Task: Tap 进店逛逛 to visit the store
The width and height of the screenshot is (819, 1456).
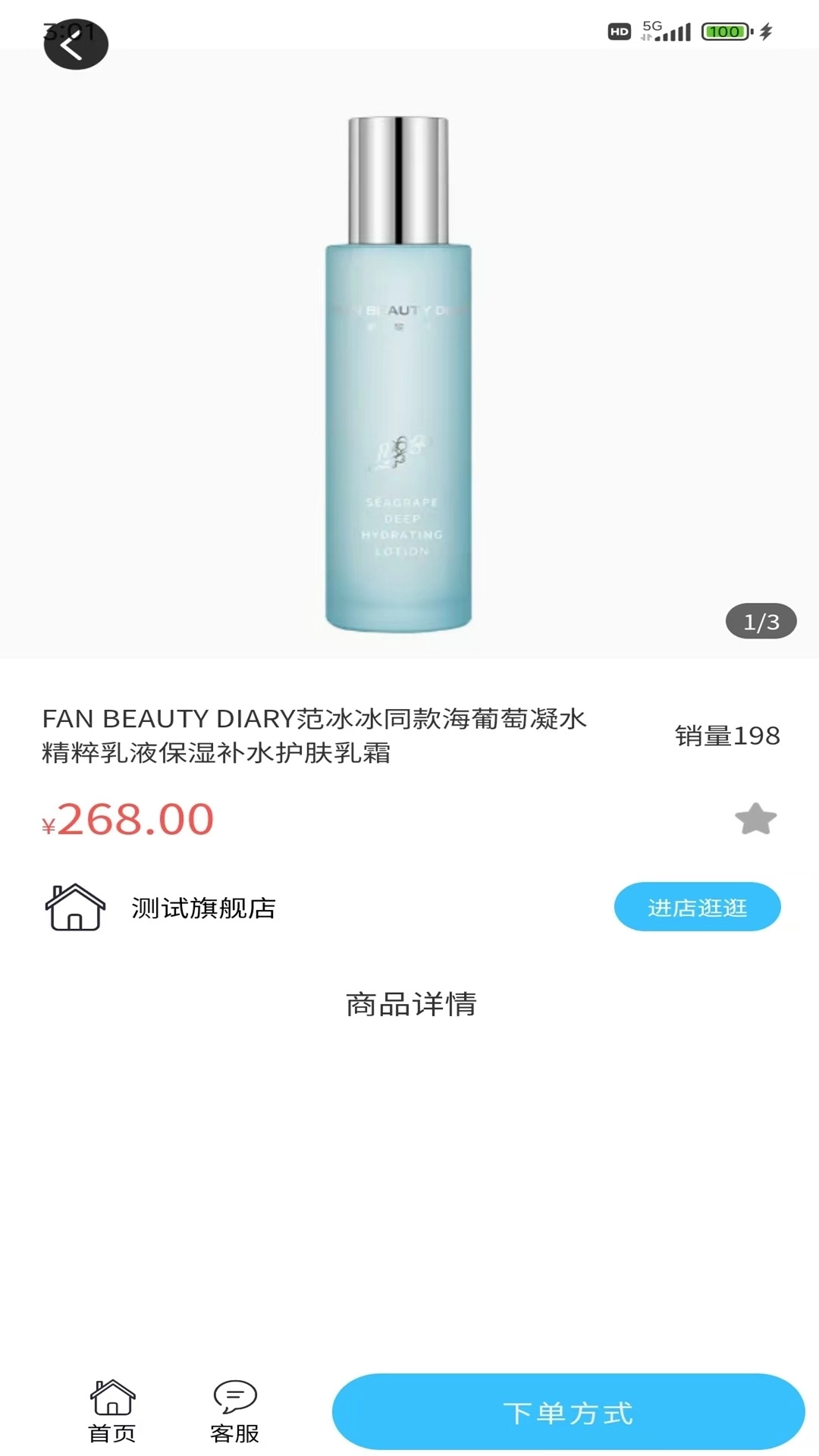Action: point(697,907)
